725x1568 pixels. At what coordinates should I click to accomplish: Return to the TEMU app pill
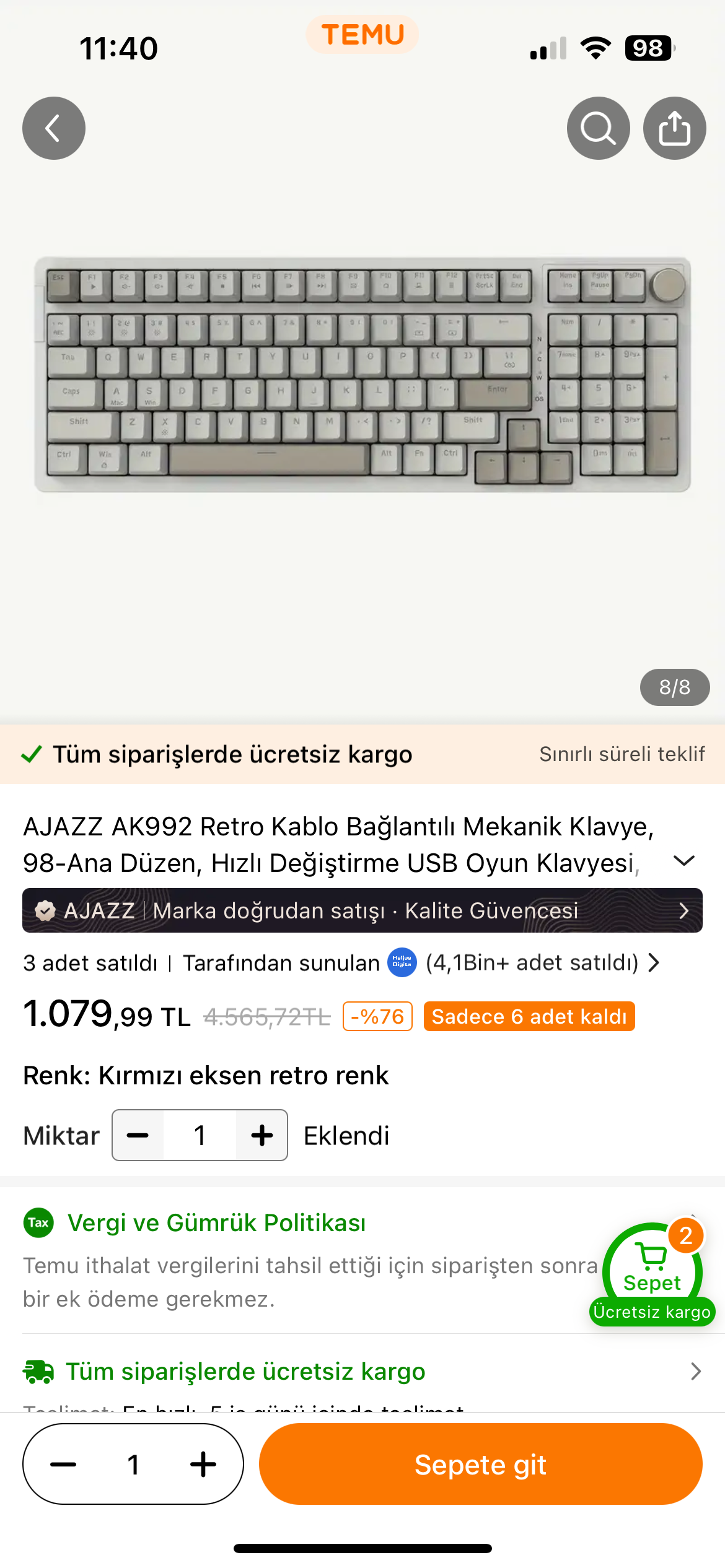[x=362, y=35]
